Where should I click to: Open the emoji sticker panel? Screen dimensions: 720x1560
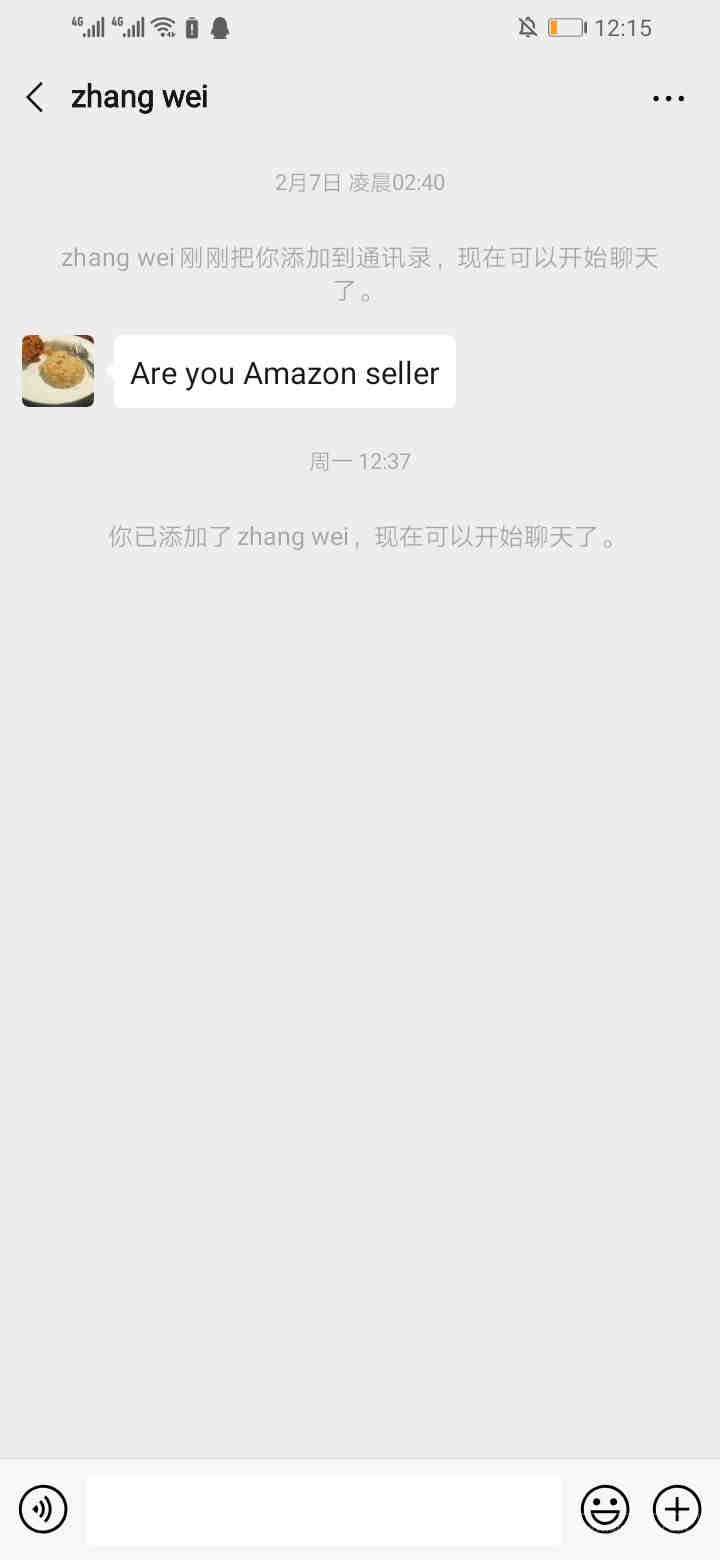tap(605, 1508)
